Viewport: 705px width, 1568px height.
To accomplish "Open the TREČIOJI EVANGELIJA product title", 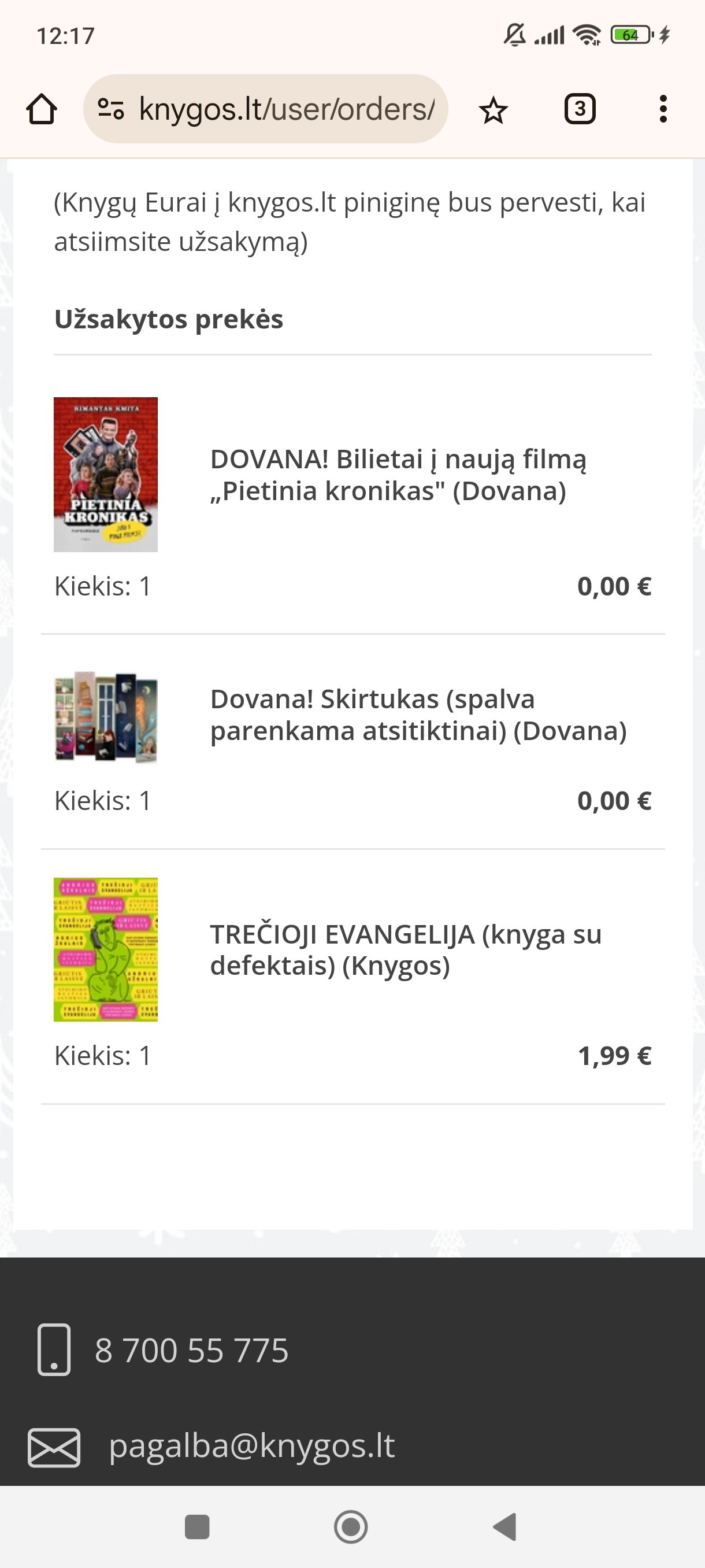I will click(x=406, y=949).
